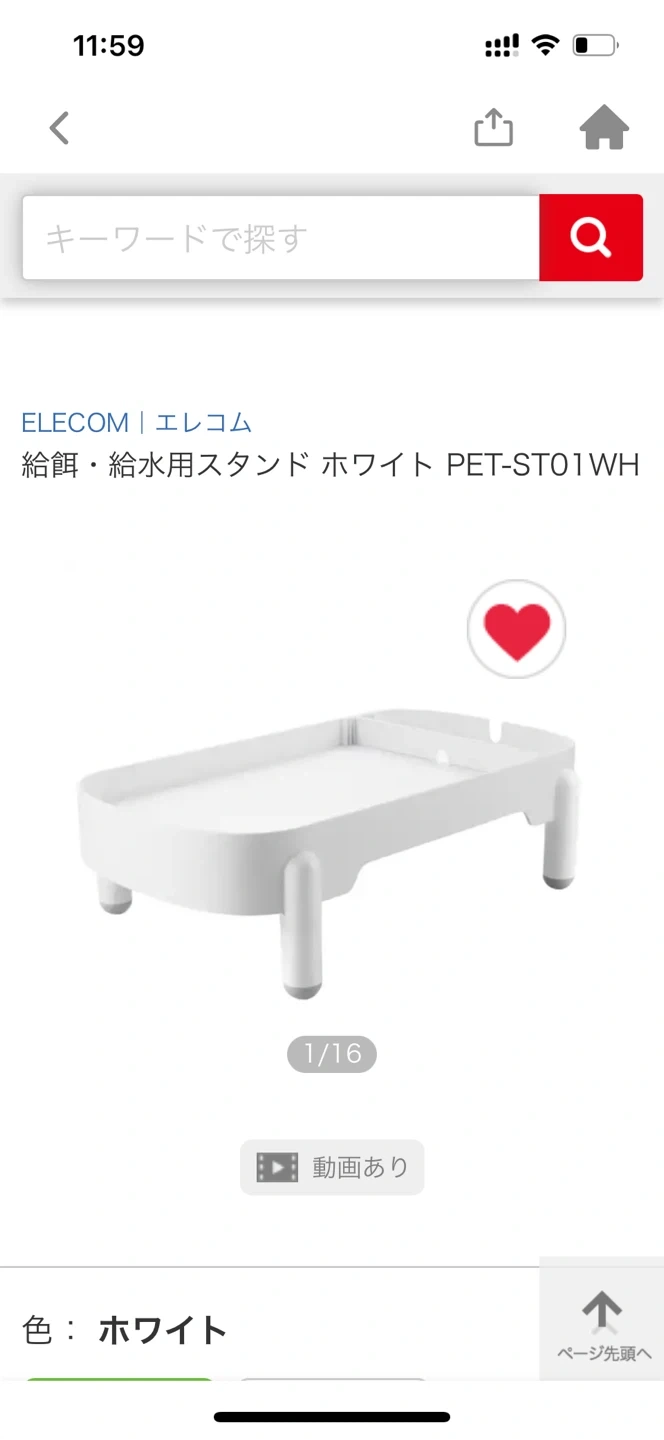Screen dimensions: 664x1440
Task: Tap the red search button
Action: coord(590,238)
